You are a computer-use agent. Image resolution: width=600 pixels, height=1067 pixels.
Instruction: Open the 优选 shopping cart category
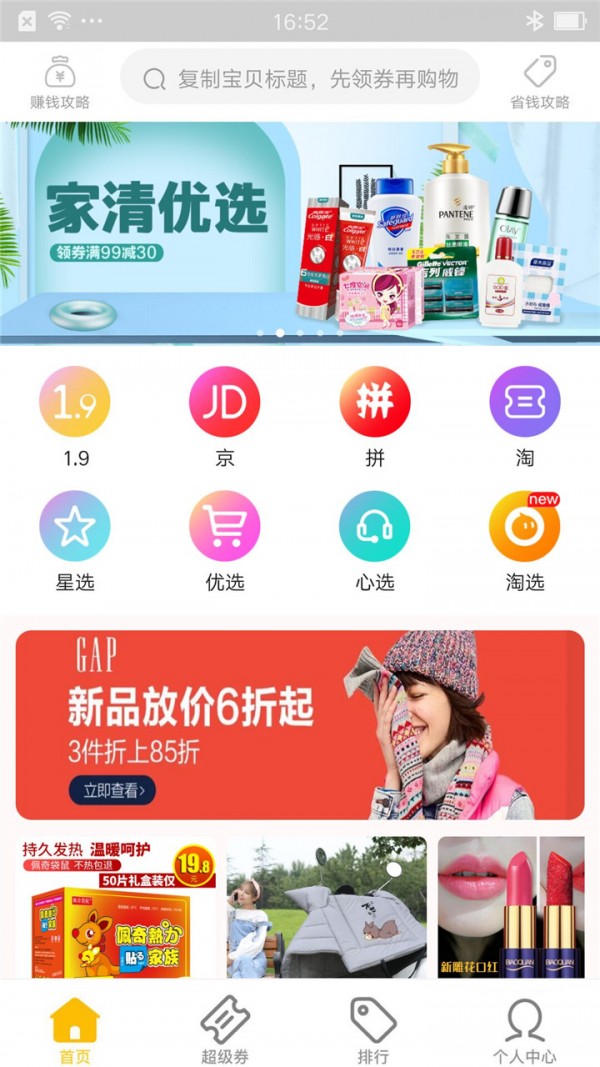pos(225,526)
